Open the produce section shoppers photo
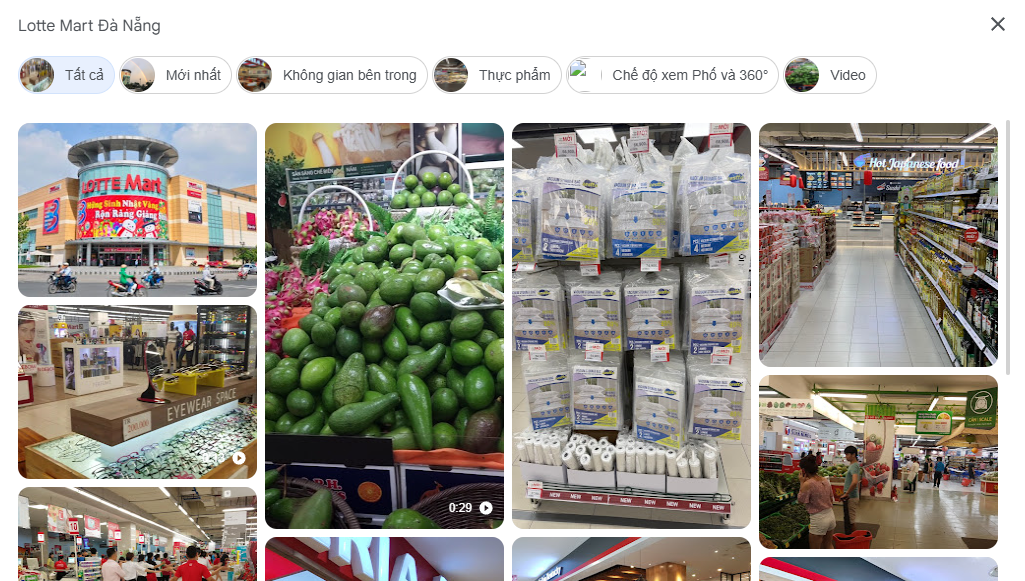This screenshot has height=581, width=1025. click(x=878, y=462)
